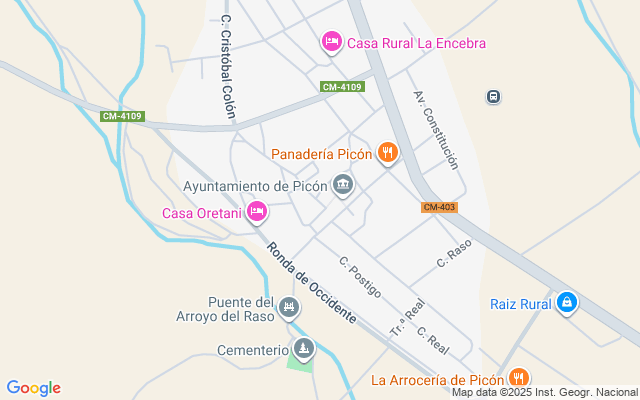Viewport: 640px width, 400px height.
Task: Open the Raiz Rural shop pin
Action: (x=566, y=302)
